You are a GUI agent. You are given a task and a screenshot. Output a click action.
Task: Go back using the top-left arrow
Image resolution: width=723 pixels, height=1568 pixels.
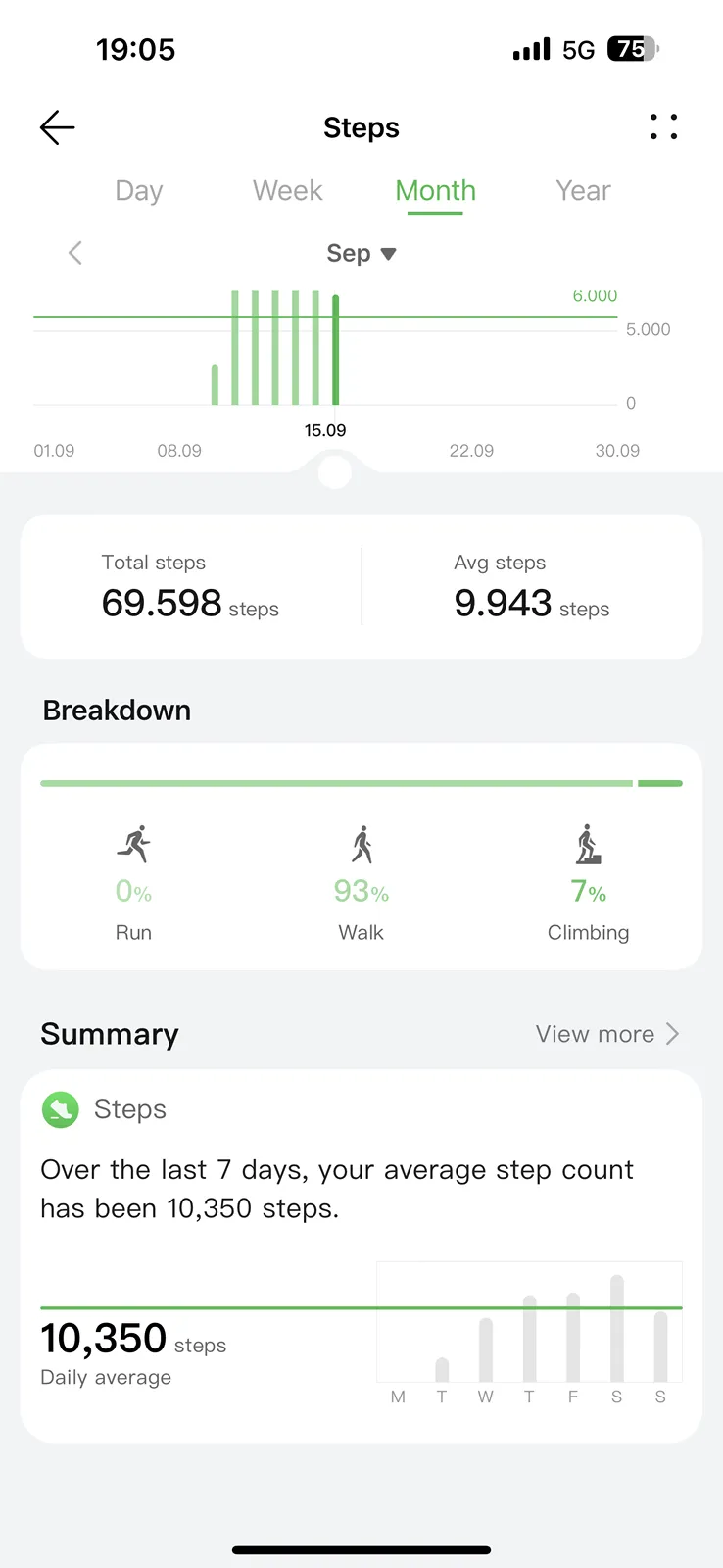(57, 127)
